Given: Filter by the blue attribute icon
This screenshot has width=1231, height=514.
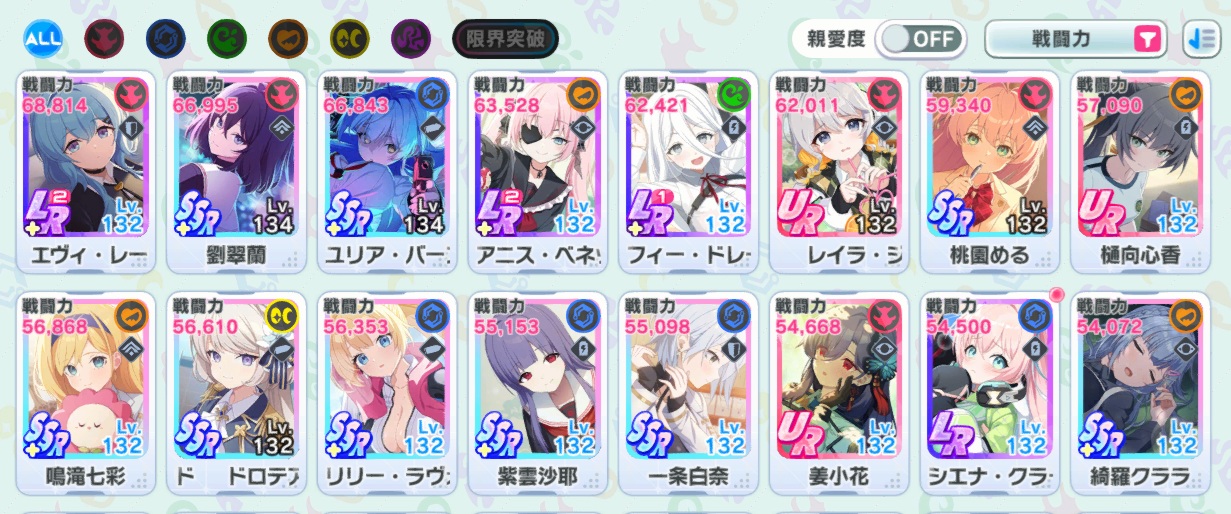Looking at the screenshot, I should coord(164,38).
